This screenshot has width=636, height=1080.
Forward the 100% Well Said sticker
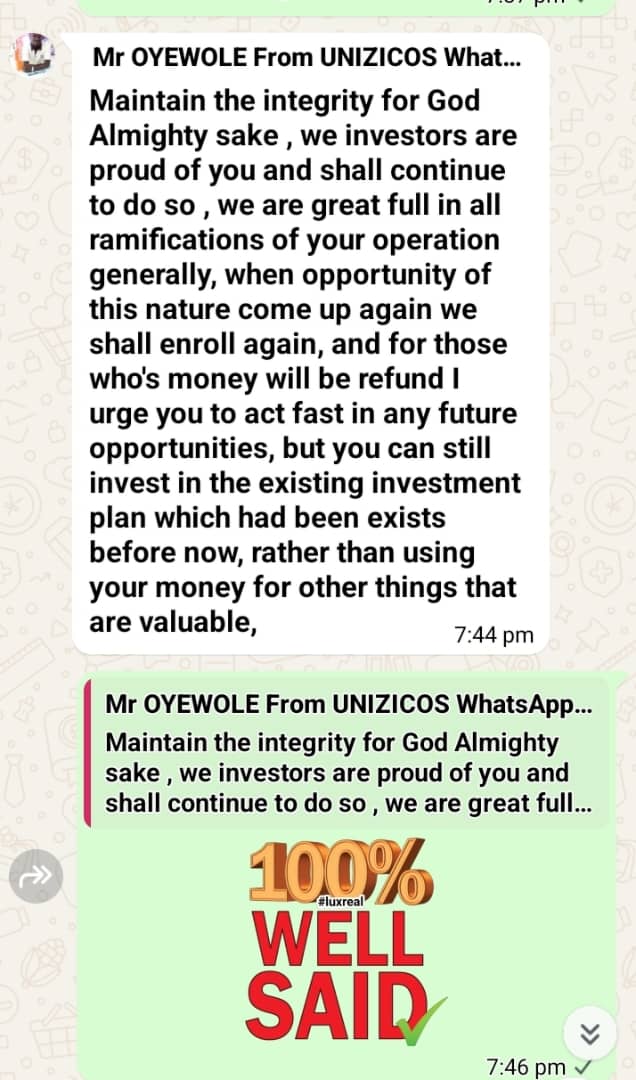[36, 878]
